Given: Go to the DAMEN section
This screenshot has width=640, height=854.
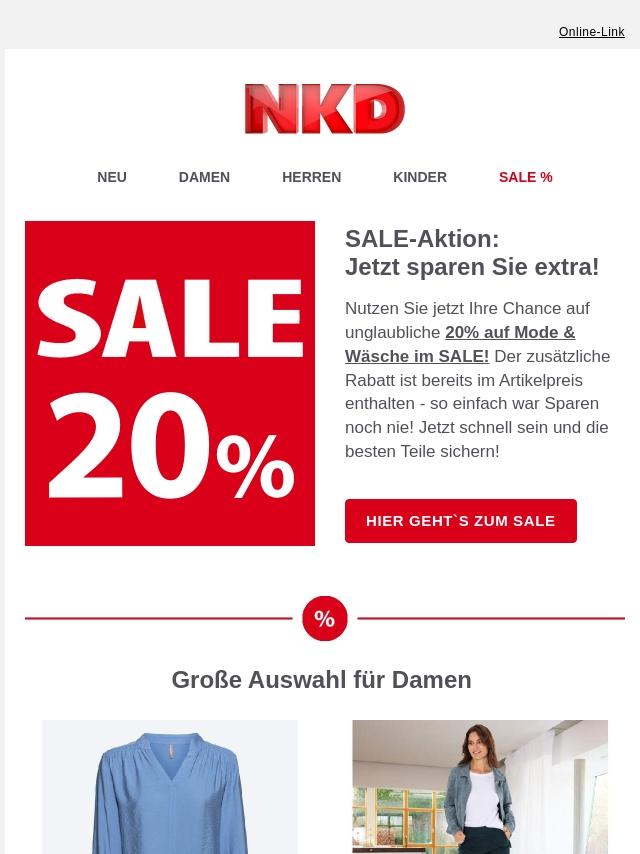Looking at the screenshot, I should [204, 177].
